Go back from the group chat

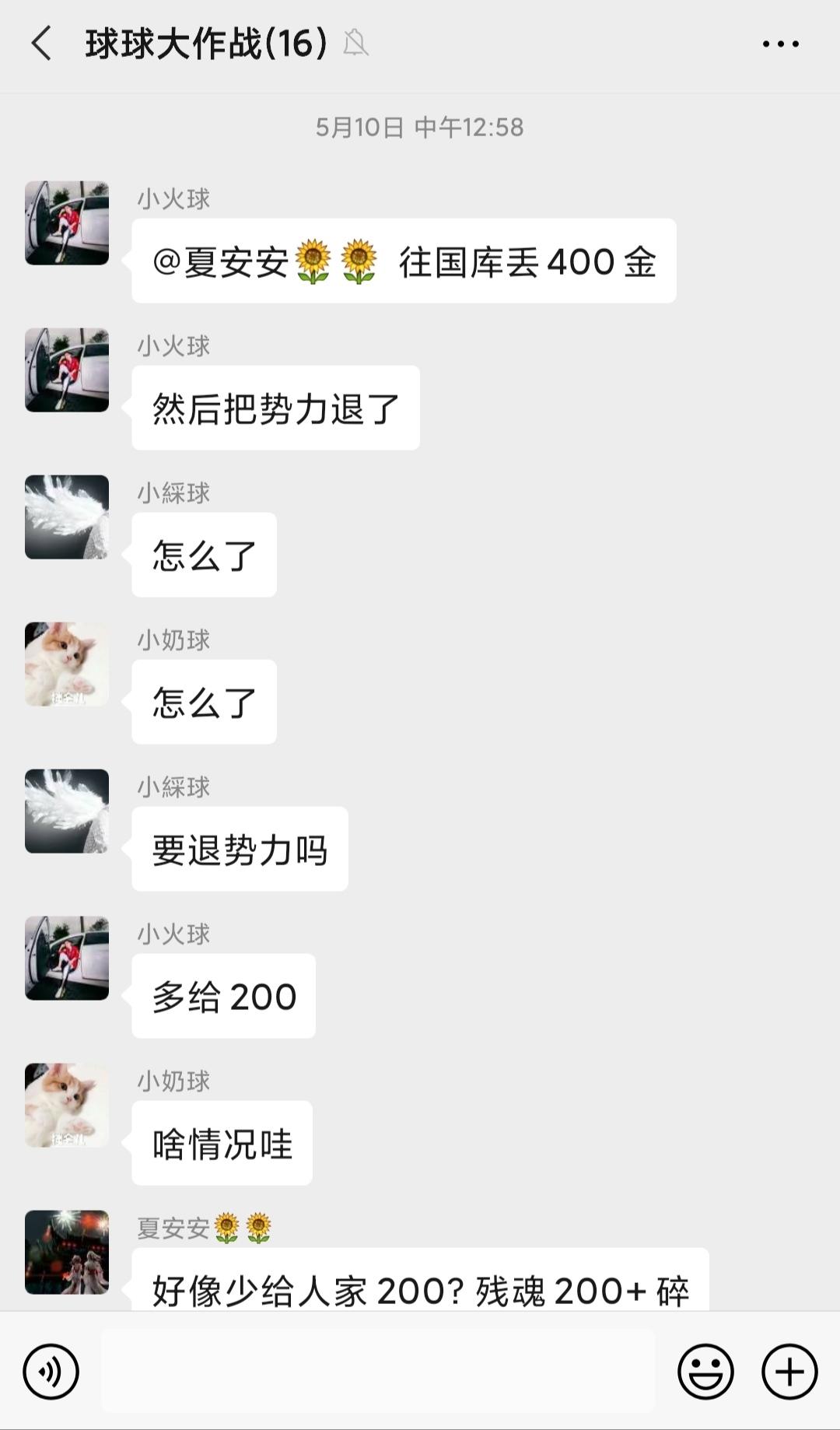[x=42, y=44]
